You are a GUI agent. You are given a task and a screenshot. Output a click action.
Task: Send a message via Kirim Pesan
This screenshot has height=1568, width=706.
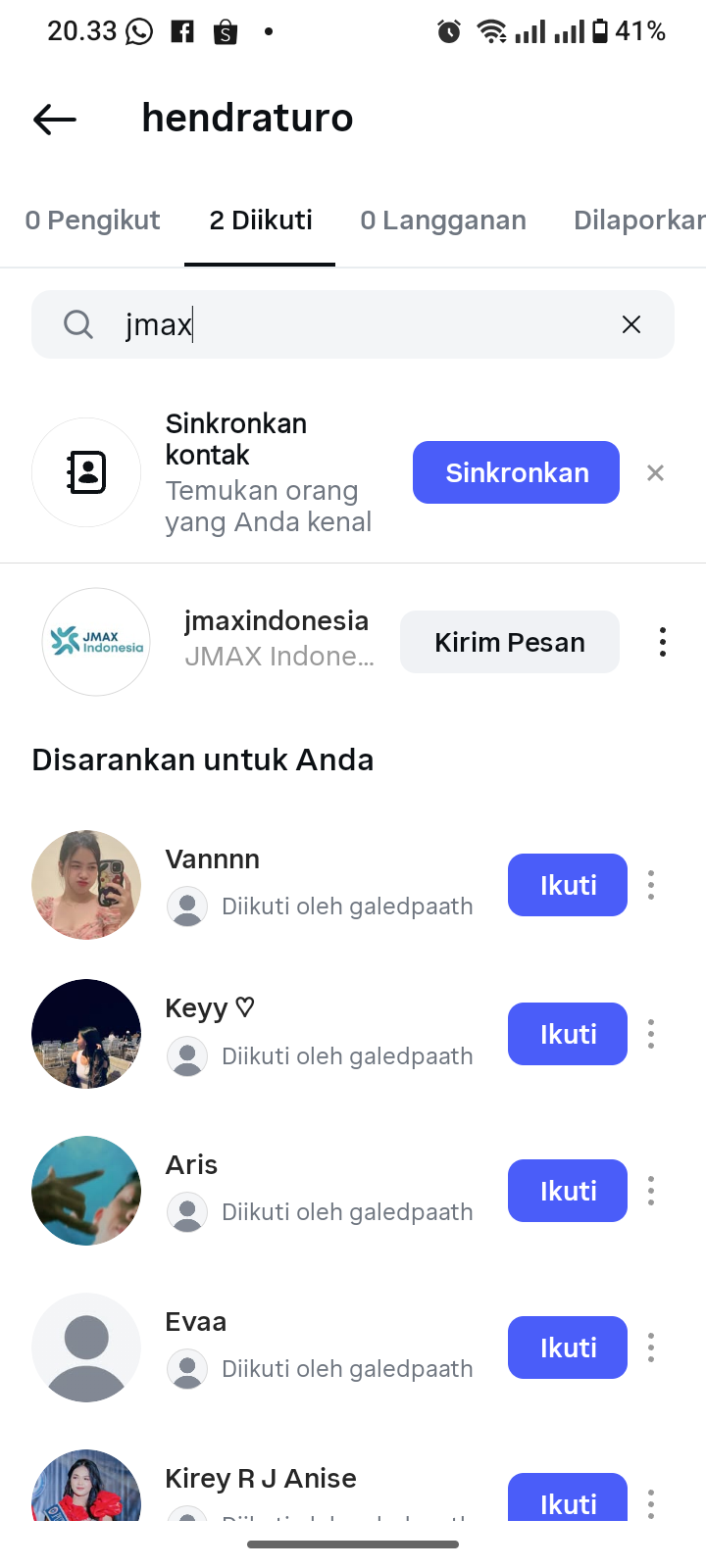pos(510,642)
